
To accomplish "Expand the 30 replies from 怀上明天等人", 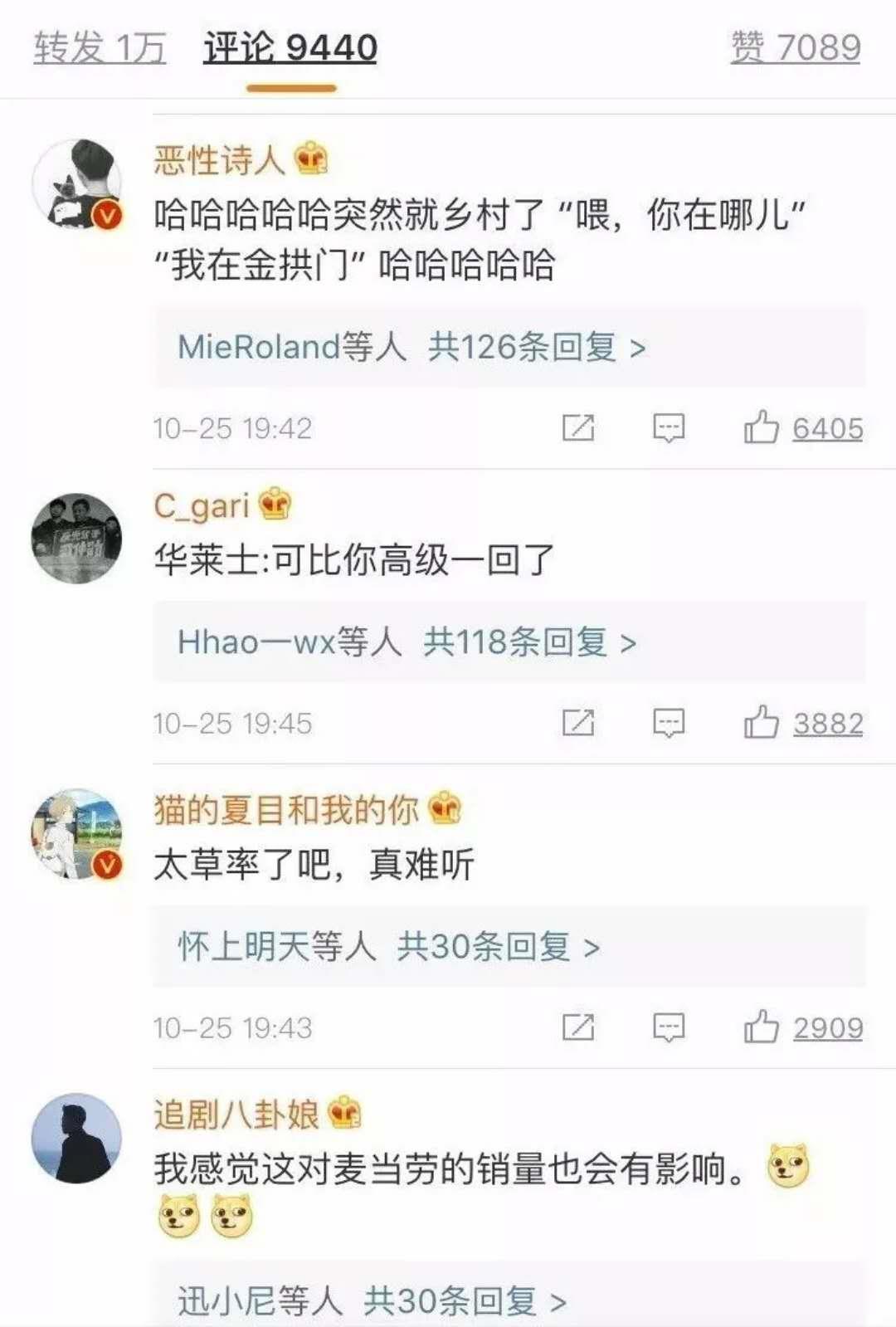I will [388, 946].
